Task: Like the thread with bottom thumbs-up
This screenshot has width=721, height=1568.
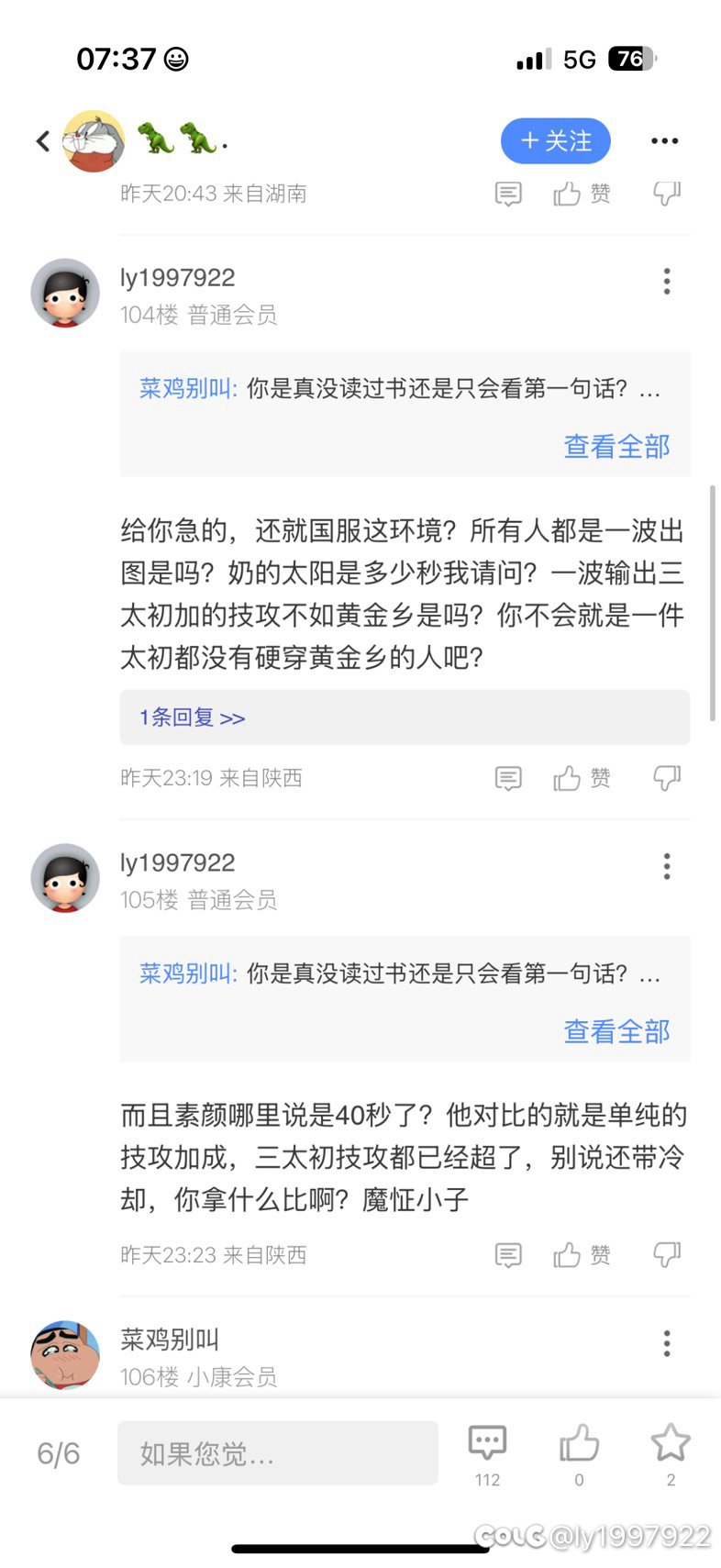Action: [x=579, y=1454]
